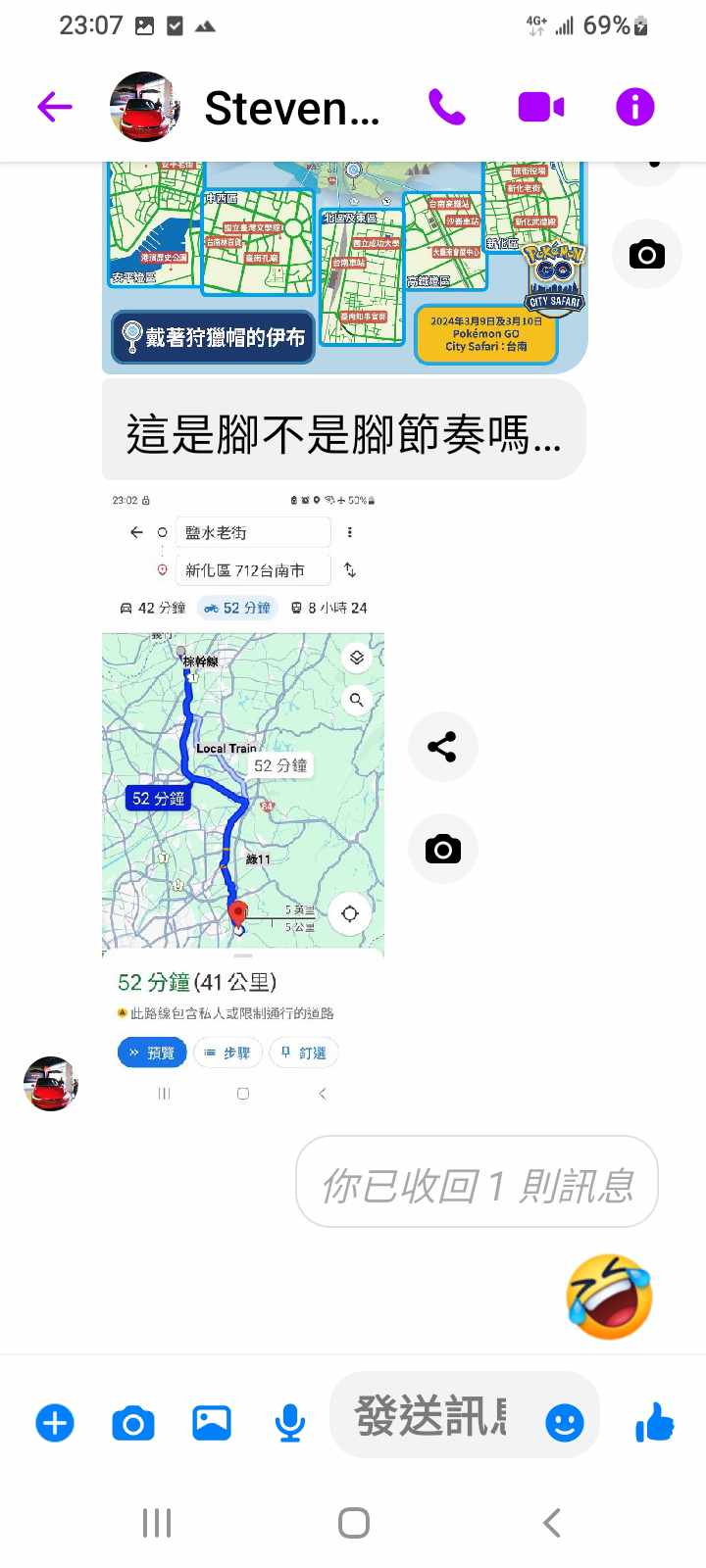Share the route screenshot image
Viewport: 706px width, 1568px height.
(x=442, y=747)
